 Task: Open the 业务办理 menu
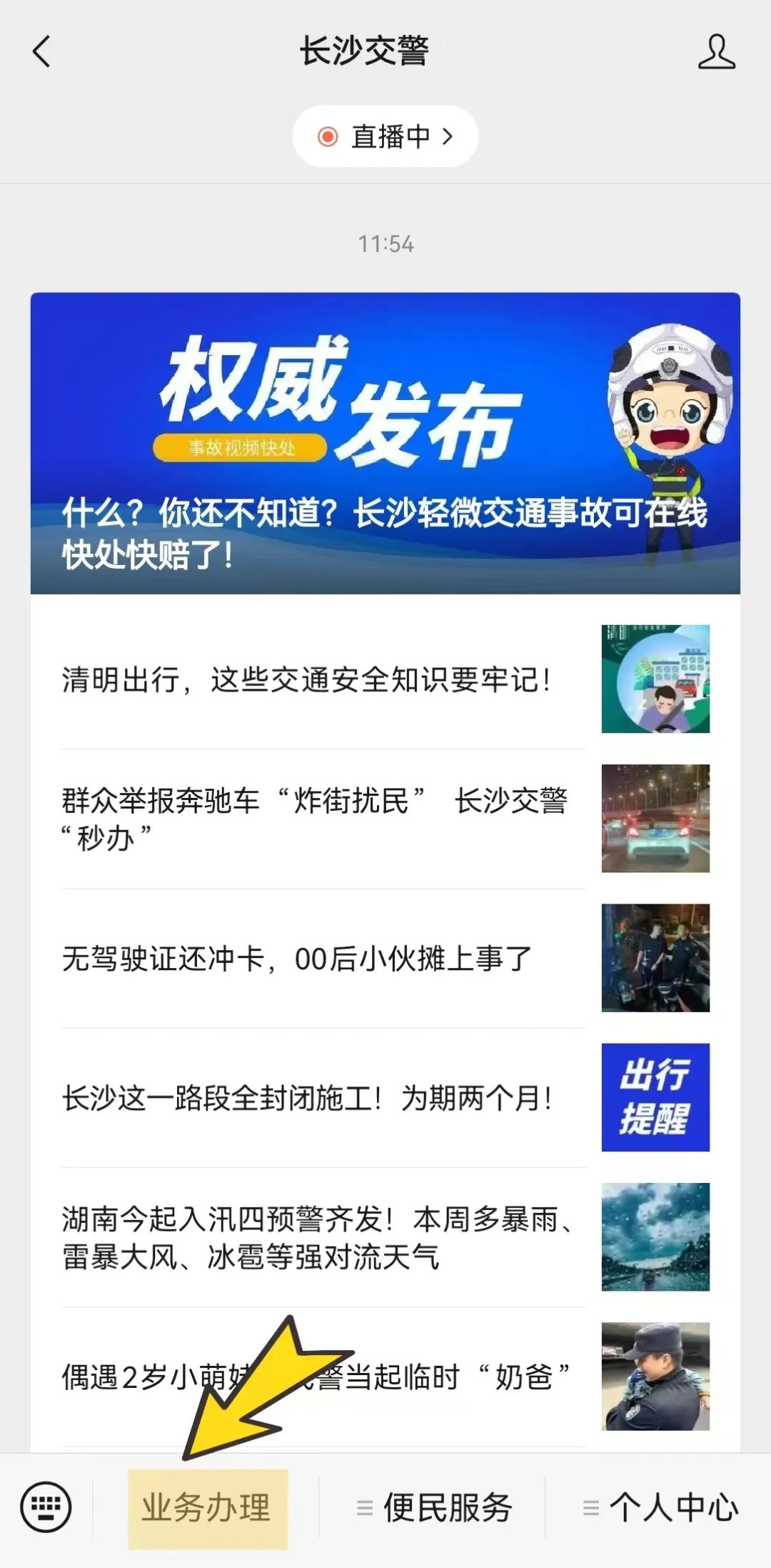[207, 1508]
